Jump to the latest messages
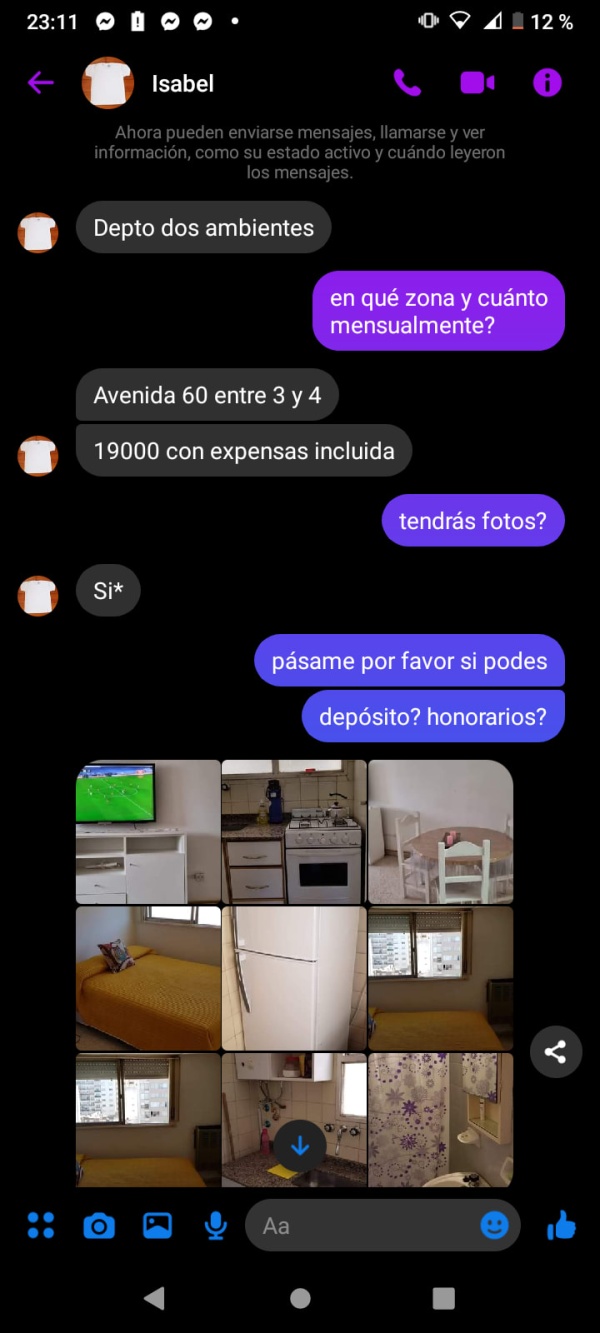Screen dimensions: 600x1333 [300, 1146]
